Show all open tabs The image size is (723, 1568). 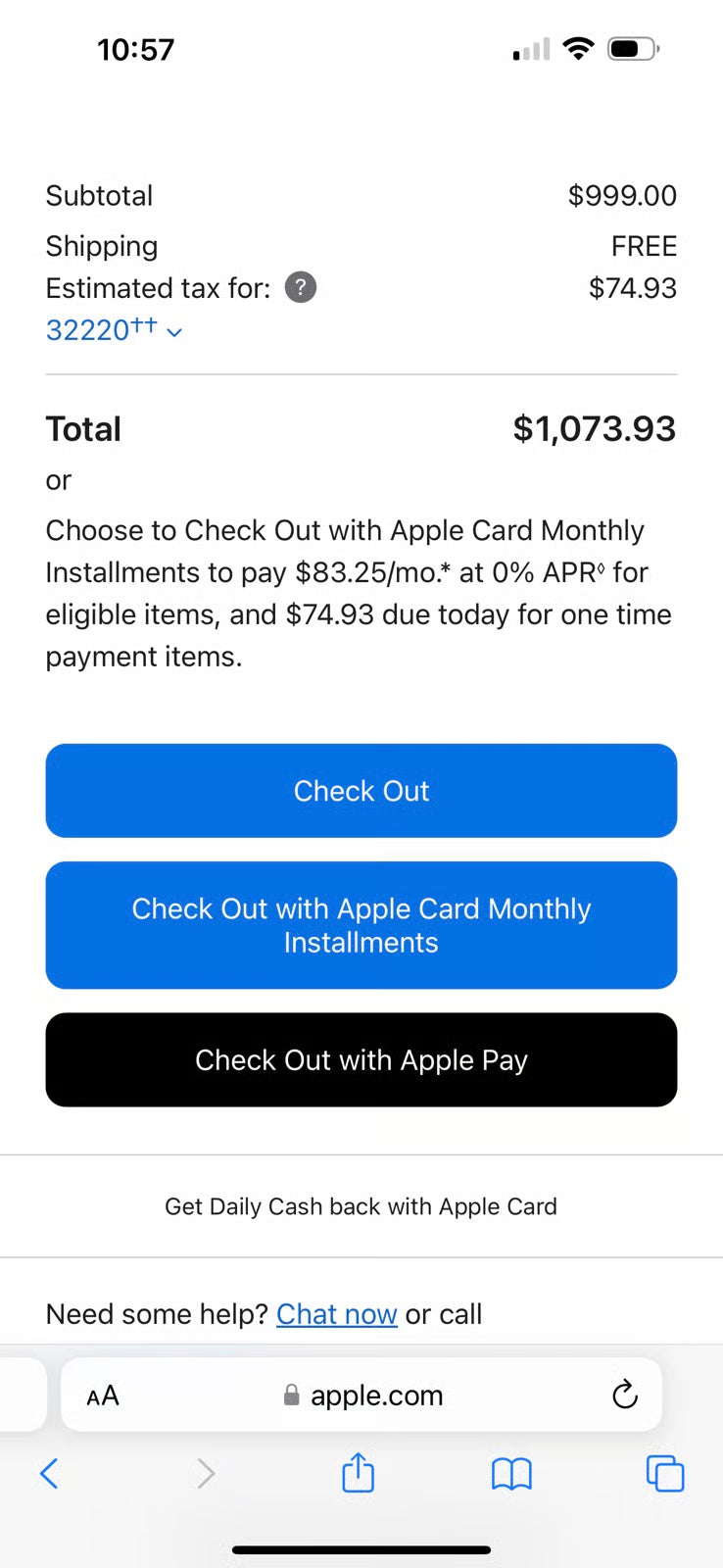coord(665,1473)
